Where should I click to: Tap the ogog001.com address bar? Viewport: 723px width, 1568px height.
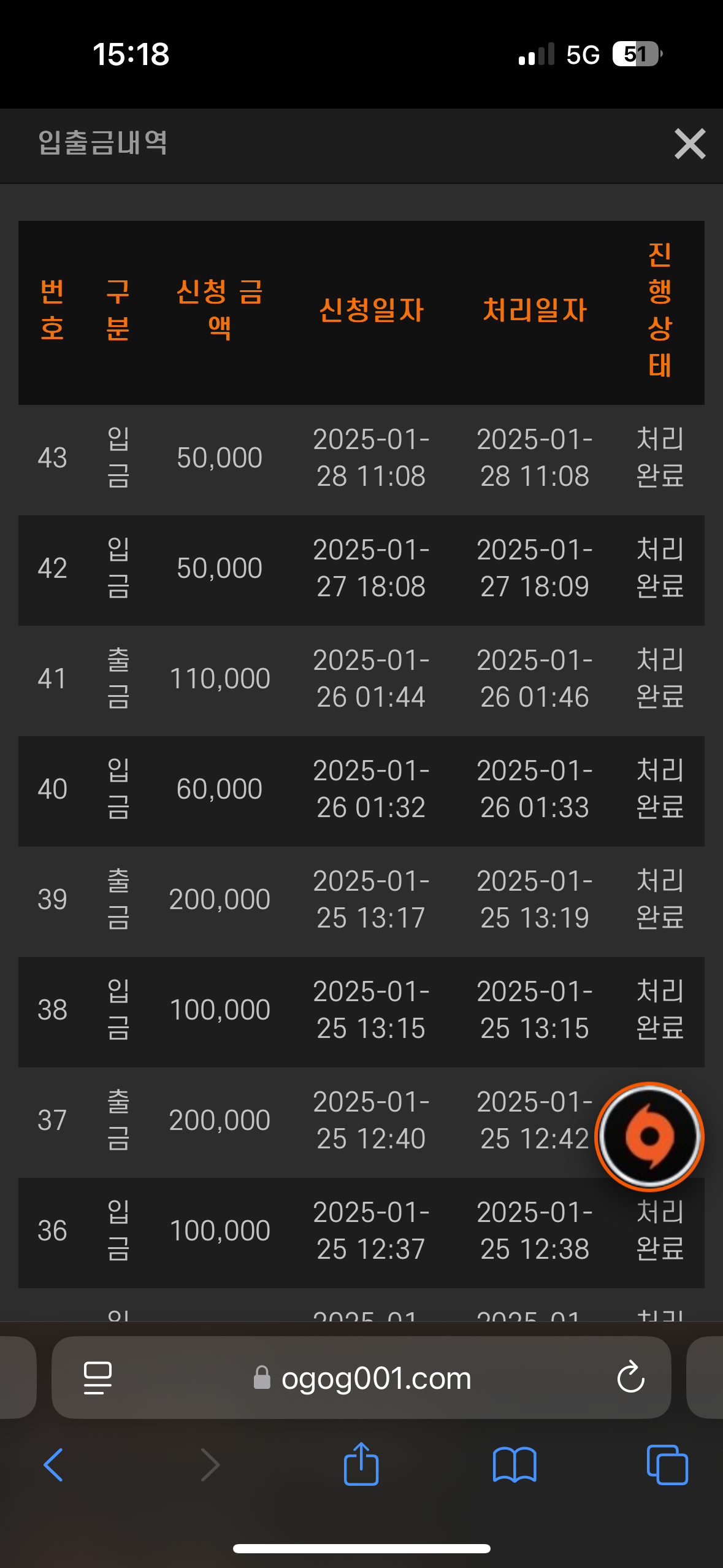coord(362,1378)
